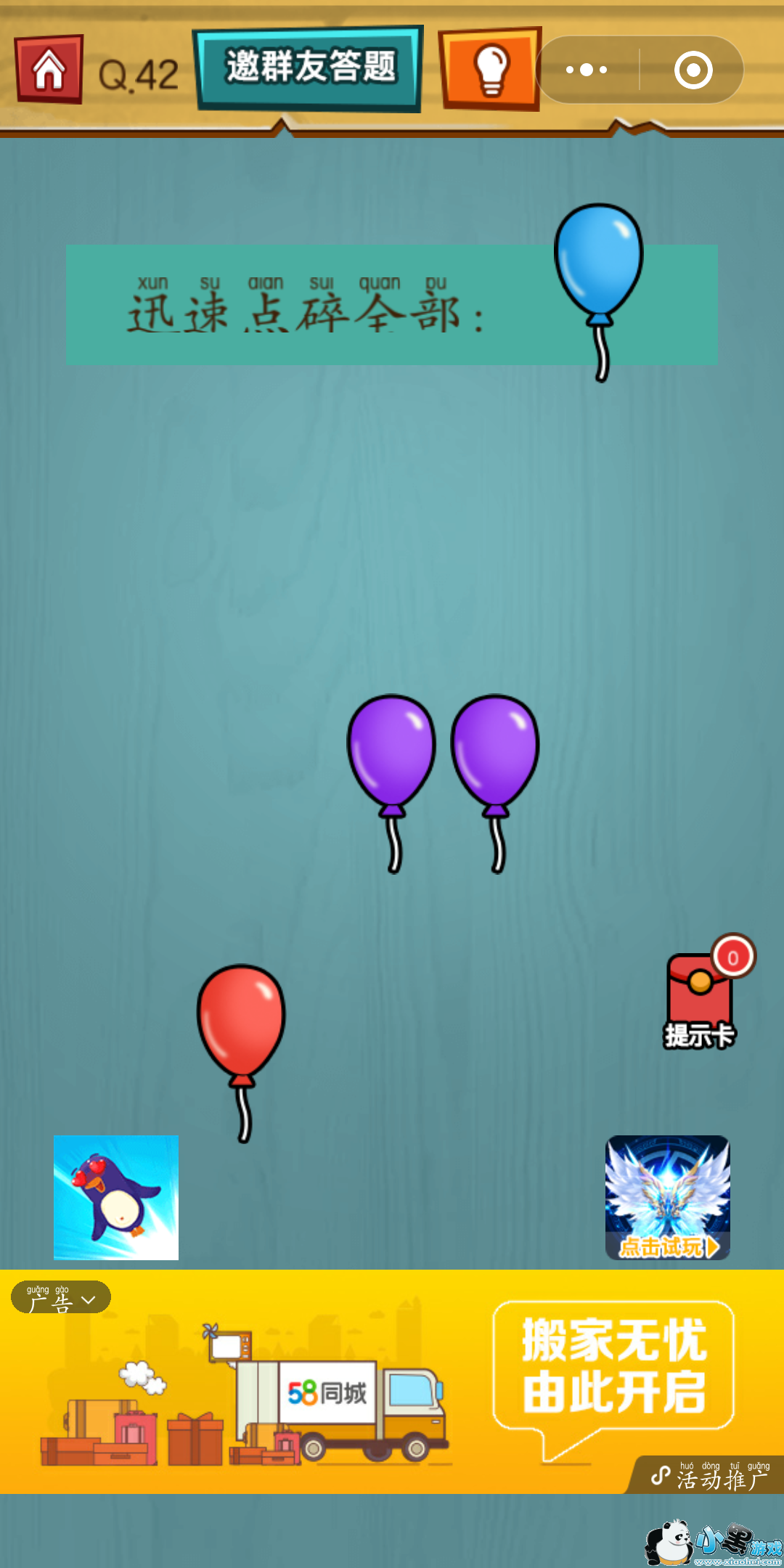Open the penguin game ad tile

(116, 1197)
